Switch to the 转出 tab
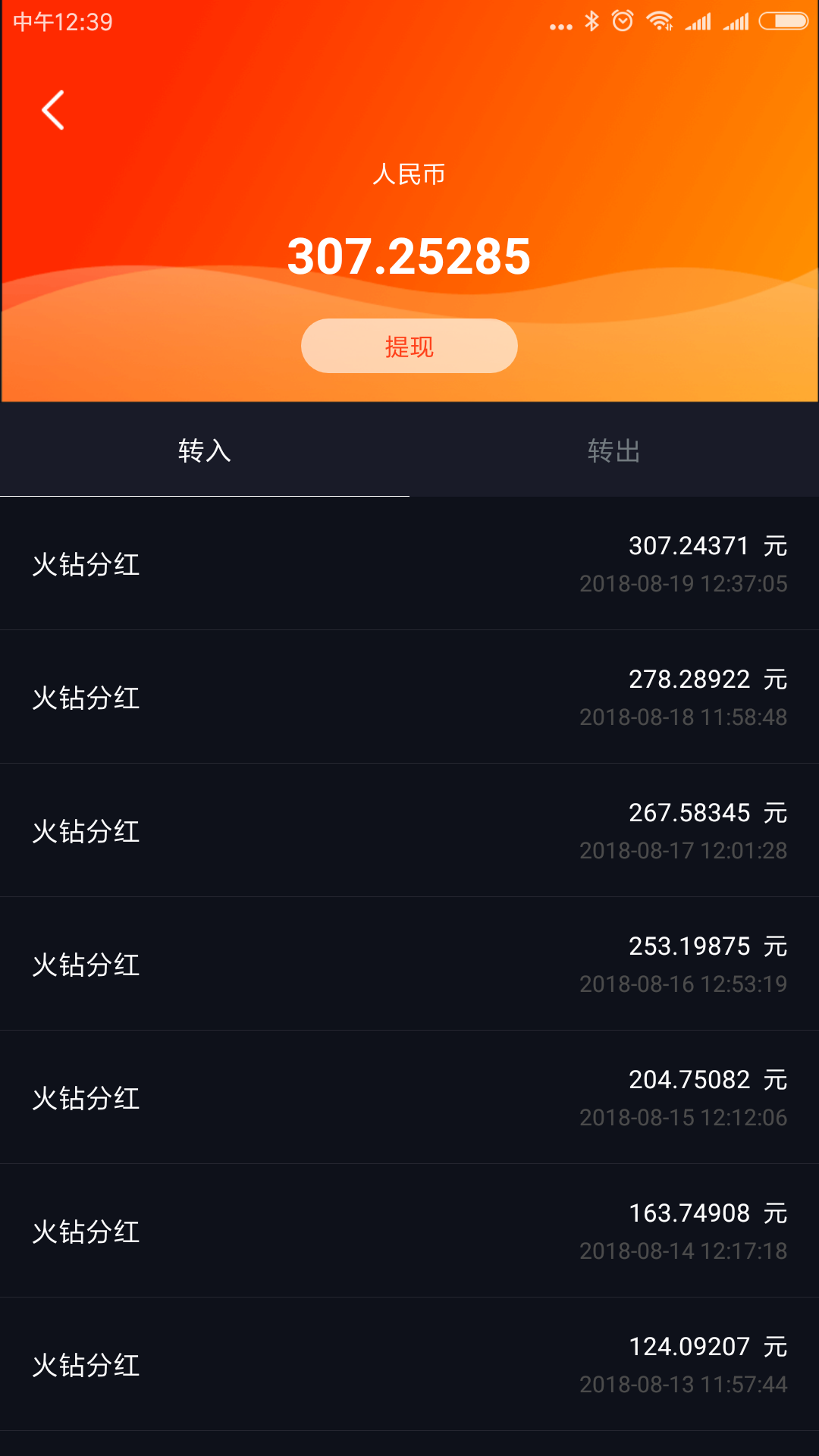This screenshot has height=1456, width=819. (614, 450)
